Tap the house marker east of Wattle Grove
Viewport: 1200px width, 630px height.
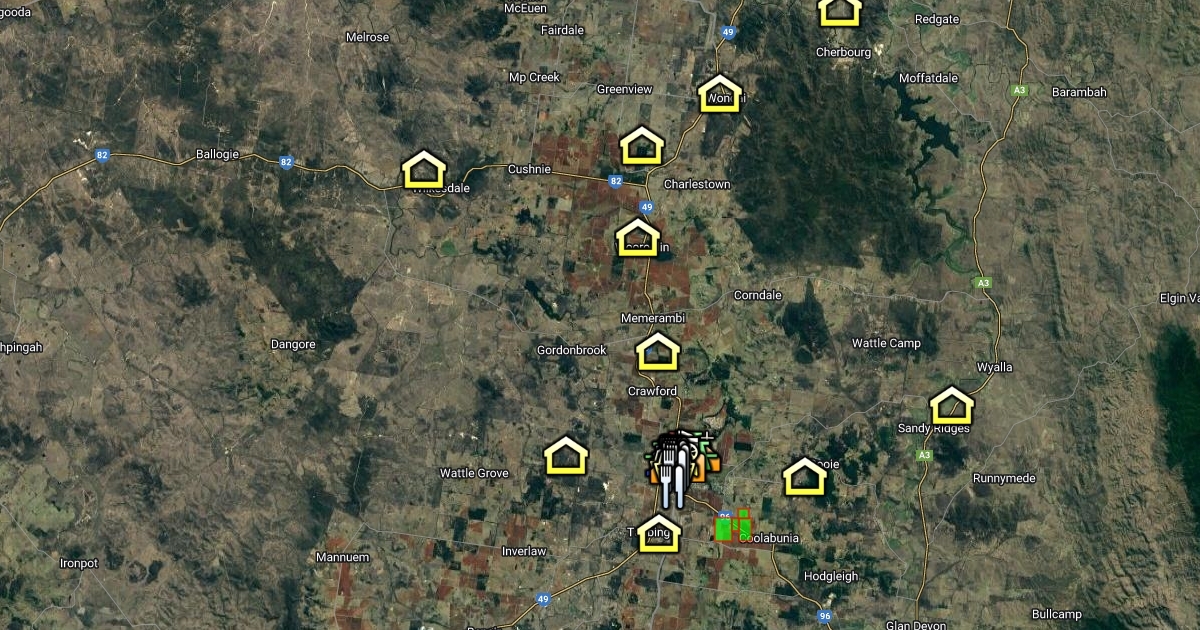tap(566, 456)
